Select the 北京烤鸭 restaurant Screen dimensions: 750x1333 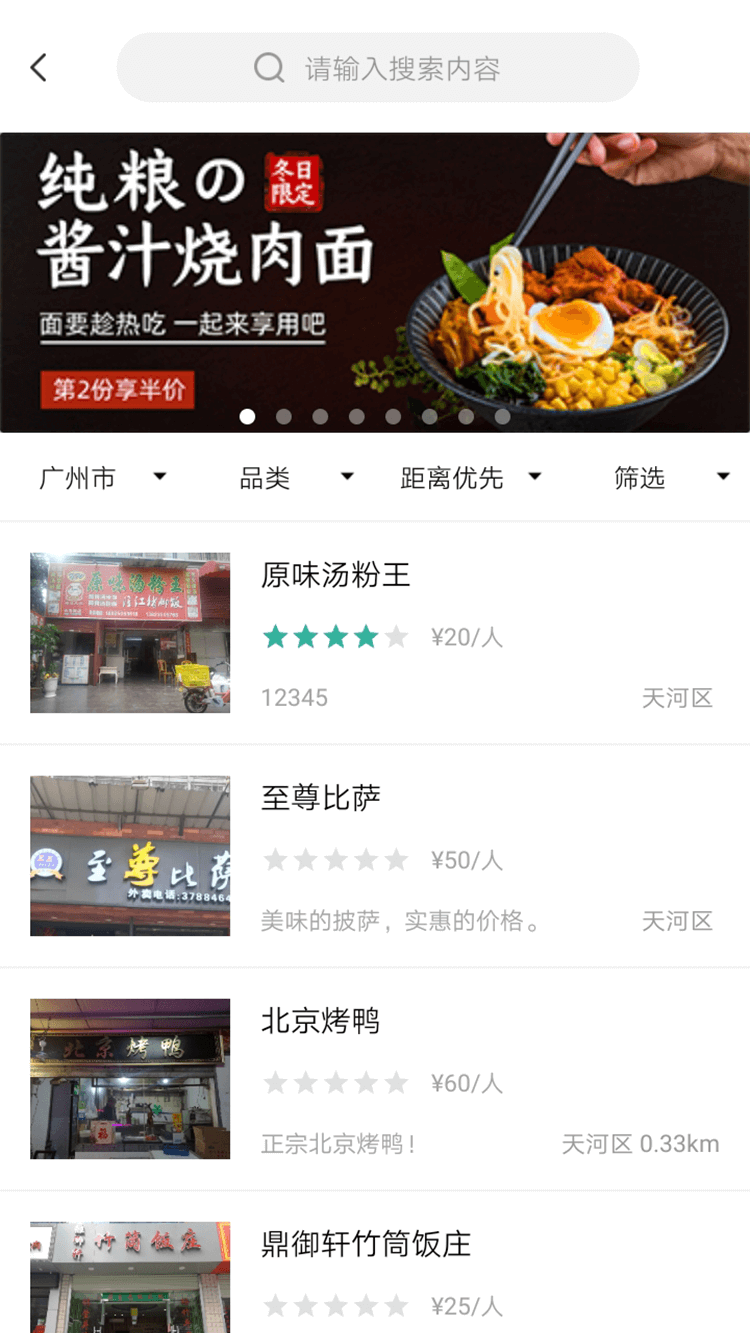tap(375, 1078)
